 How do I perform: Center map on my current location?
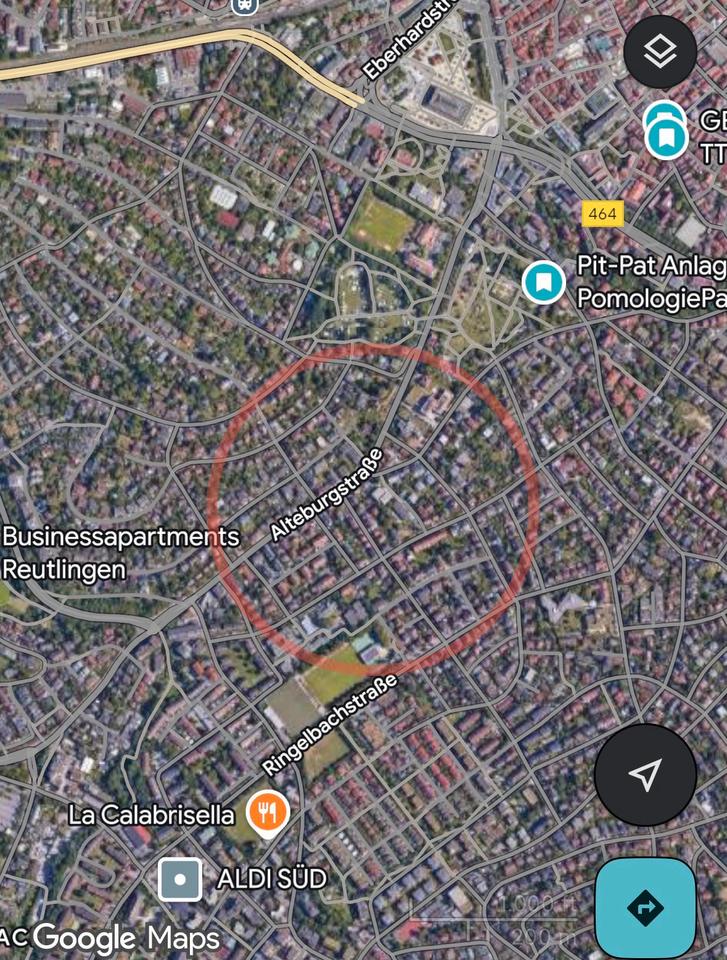[645, 775]
